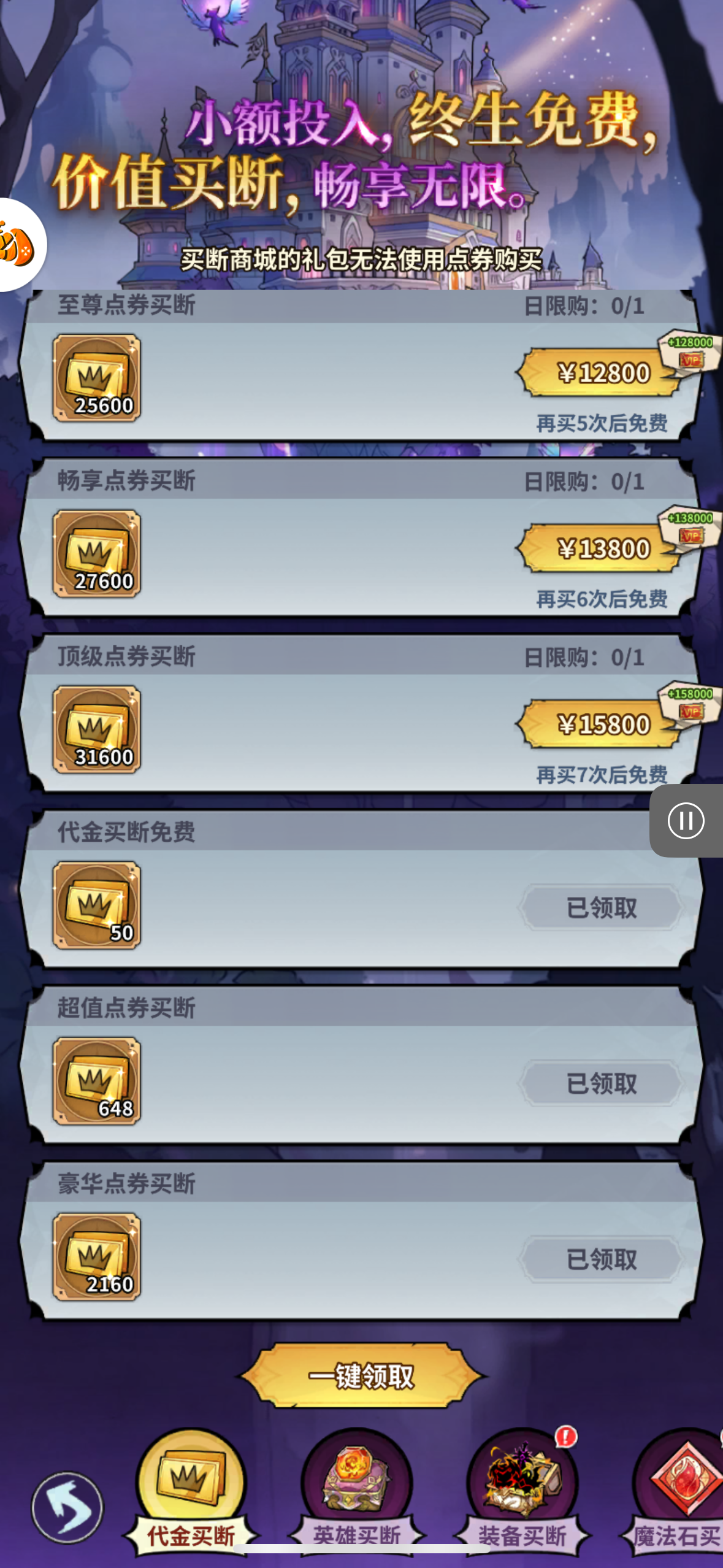This screenshot has width=723, height=1568.
Task: View the 27600 voucher reward item
Action: click(x=97, y=554)
